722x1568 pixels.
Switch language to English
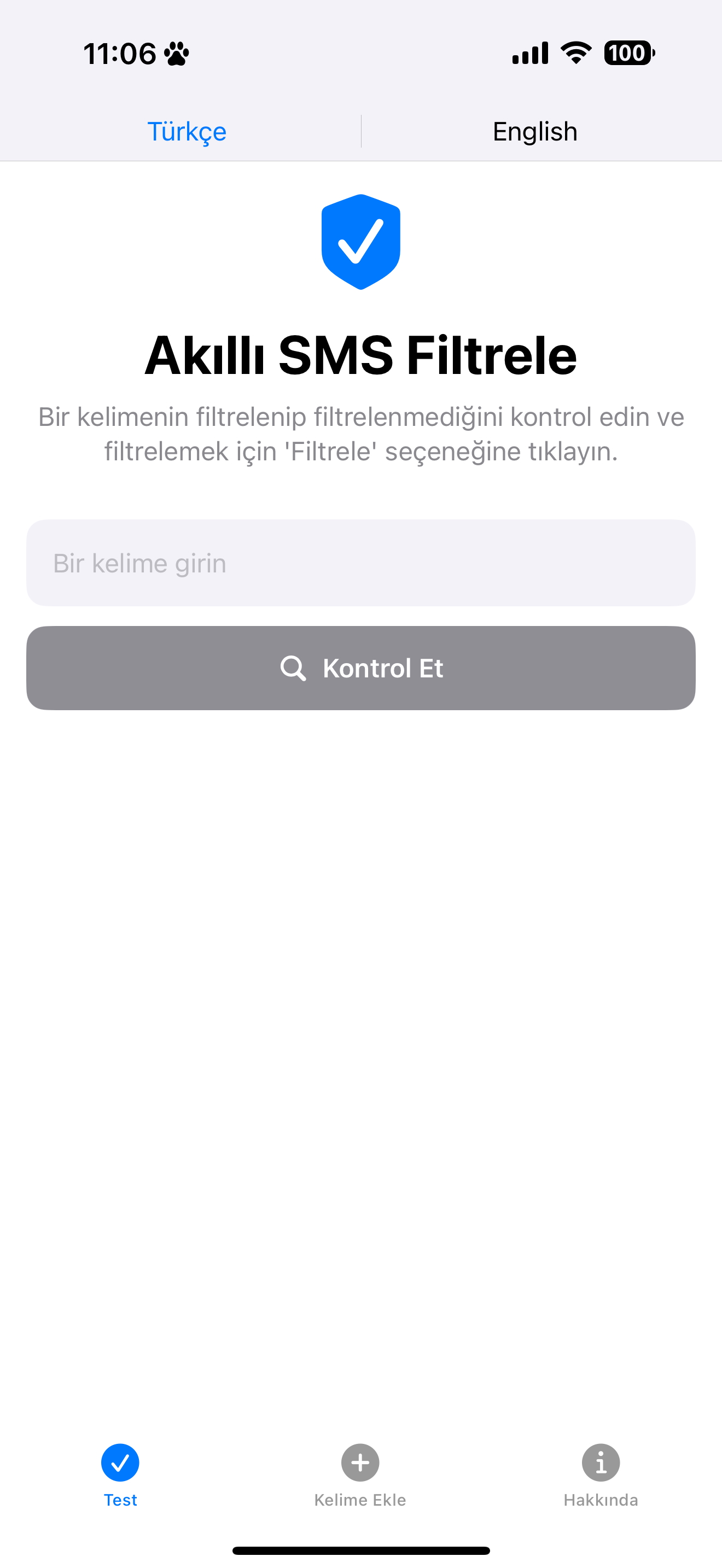[x=535, y=131]
